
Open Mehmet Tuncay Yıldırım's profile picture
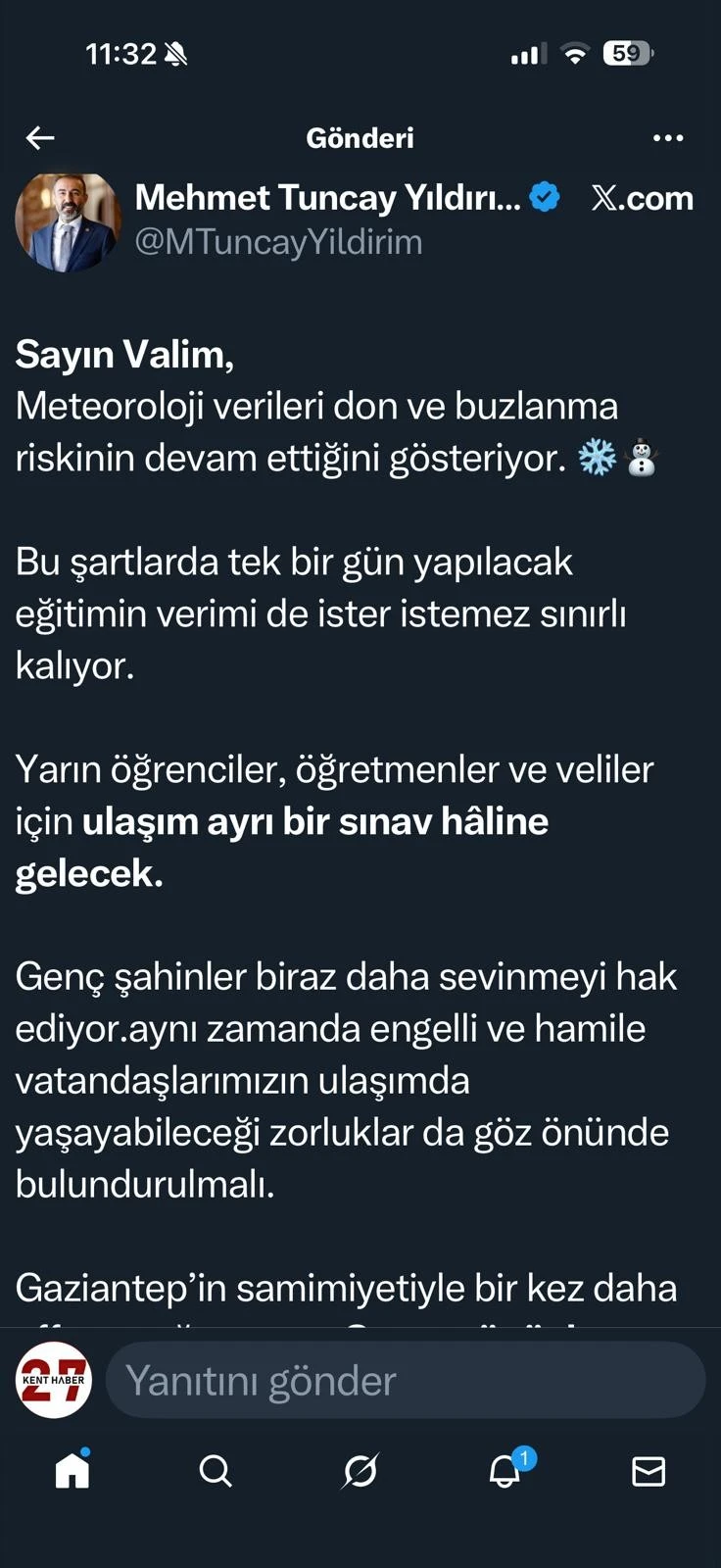click(67, 221)
